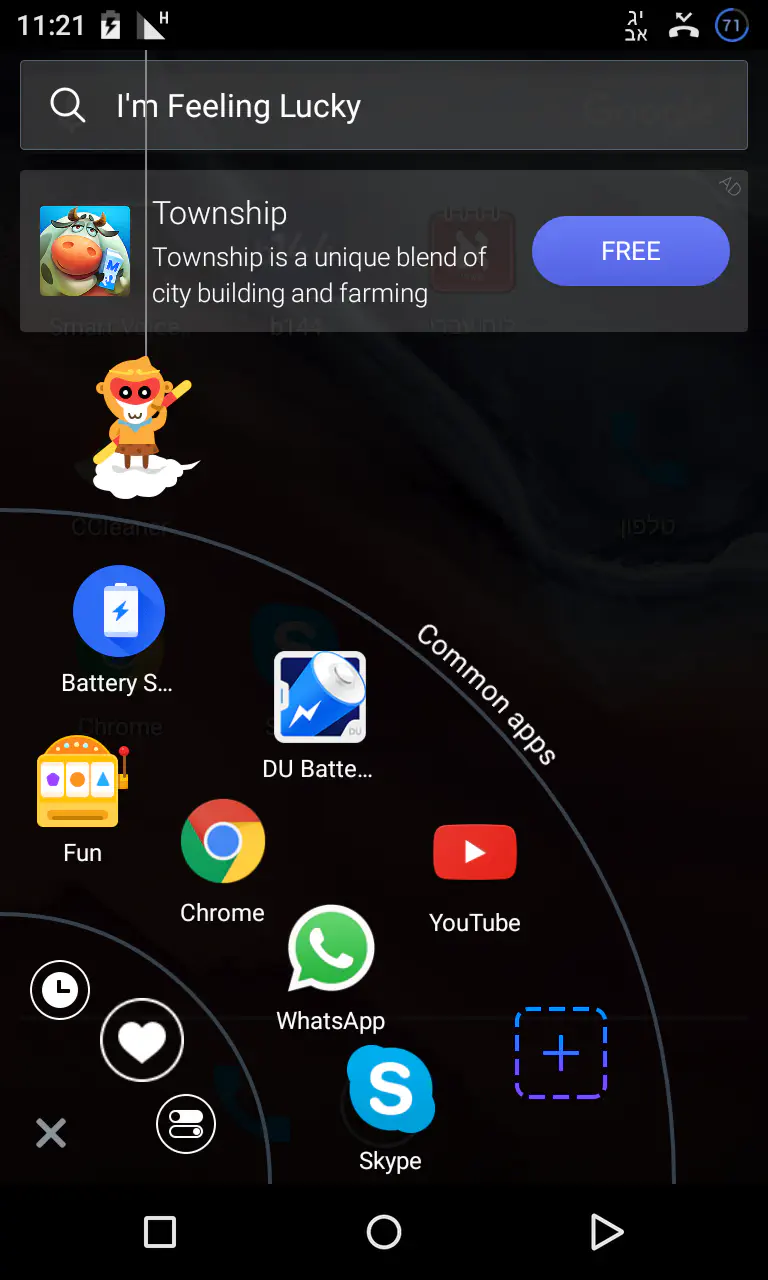The height and width of the screenshot is (1280, 768).
Task: Tap the I'm Feeling Lucky search box
Action: click(383, 105)
